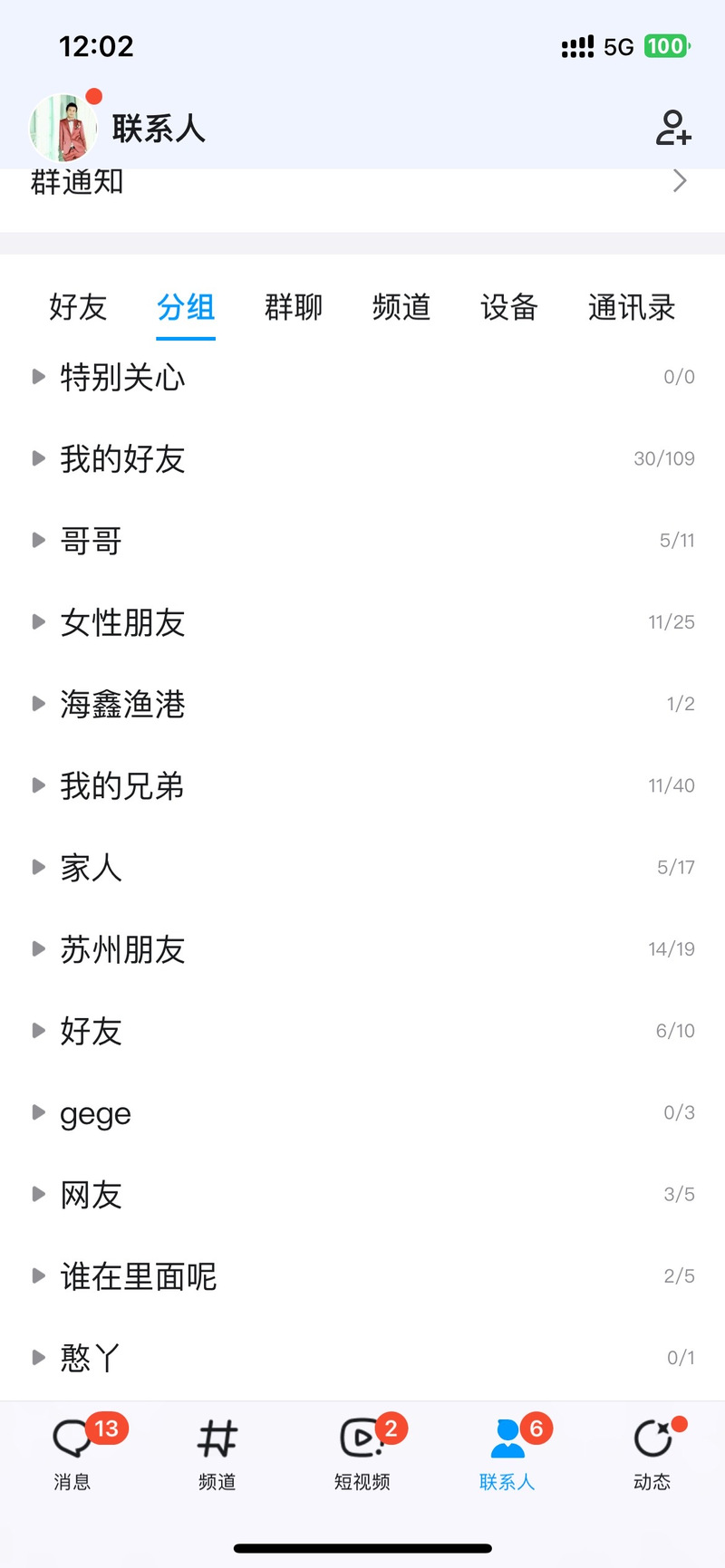Tap the battery indicator in status bar
Image resolution: width=725 pixels, height=1568 pixels.
coord(664,45)
